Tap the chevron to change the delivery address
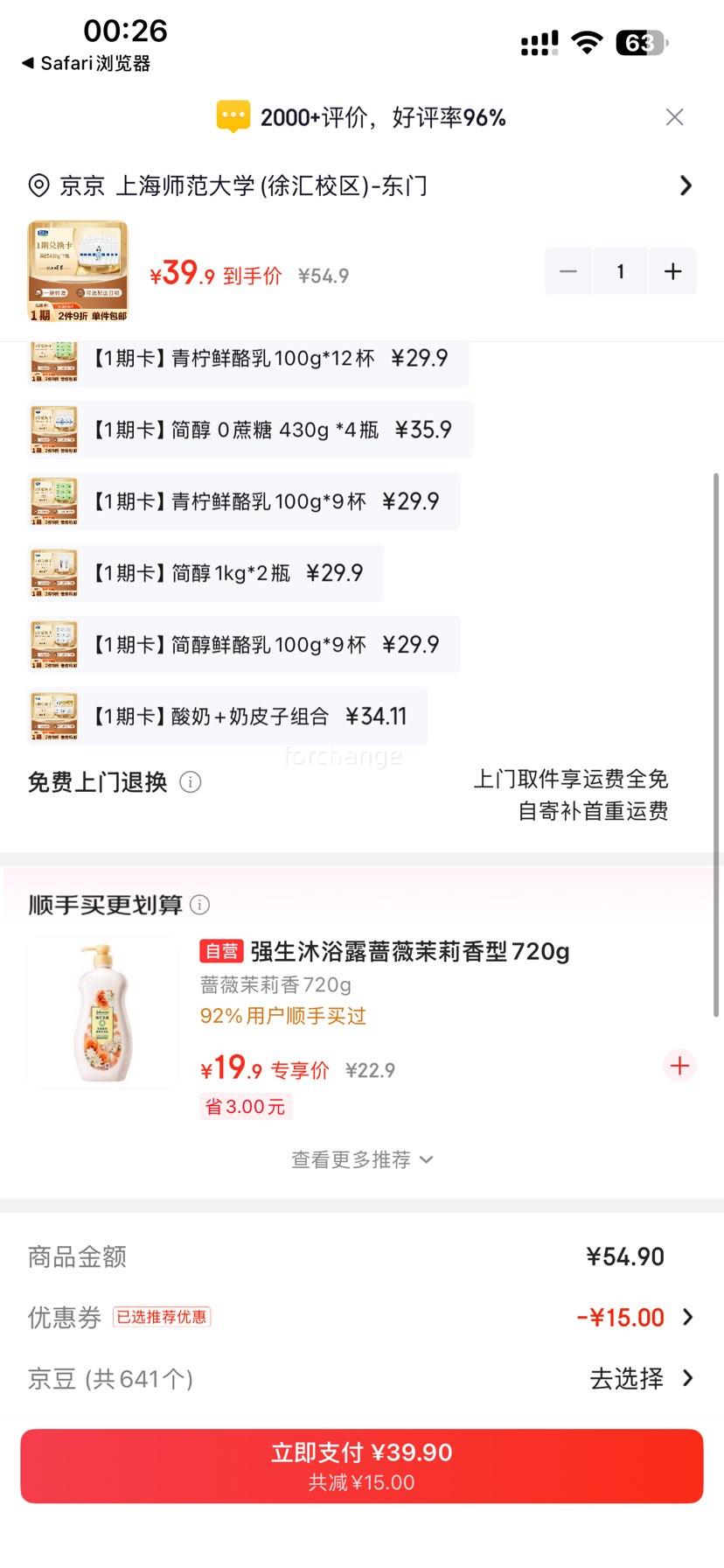This screenshot has width=724, height=1568. click(x=686, y=185)
